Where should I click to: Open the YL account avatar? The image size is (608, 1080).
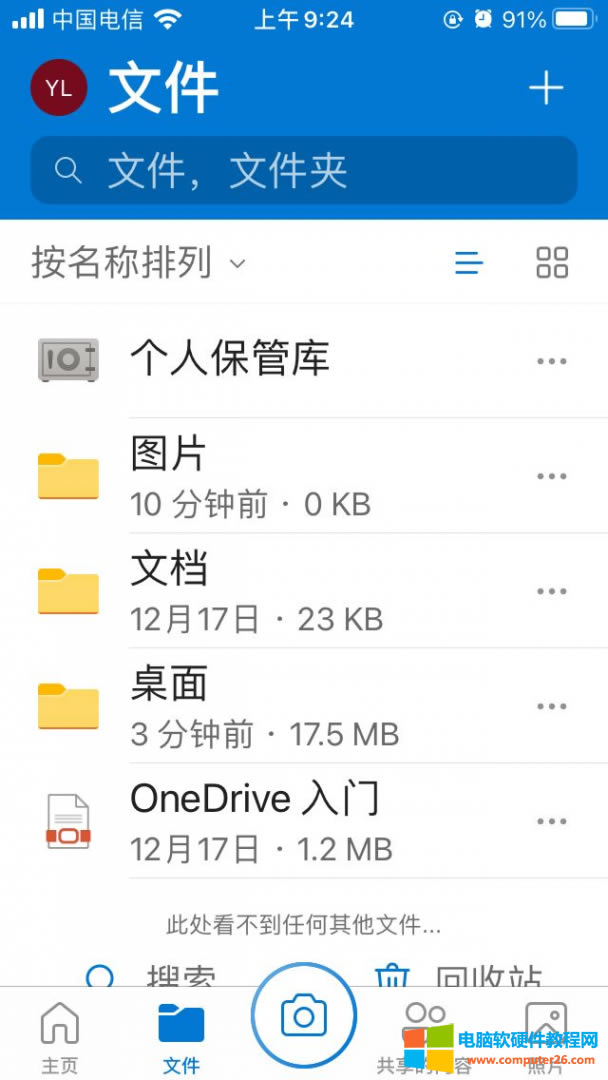tap(59, 88)
